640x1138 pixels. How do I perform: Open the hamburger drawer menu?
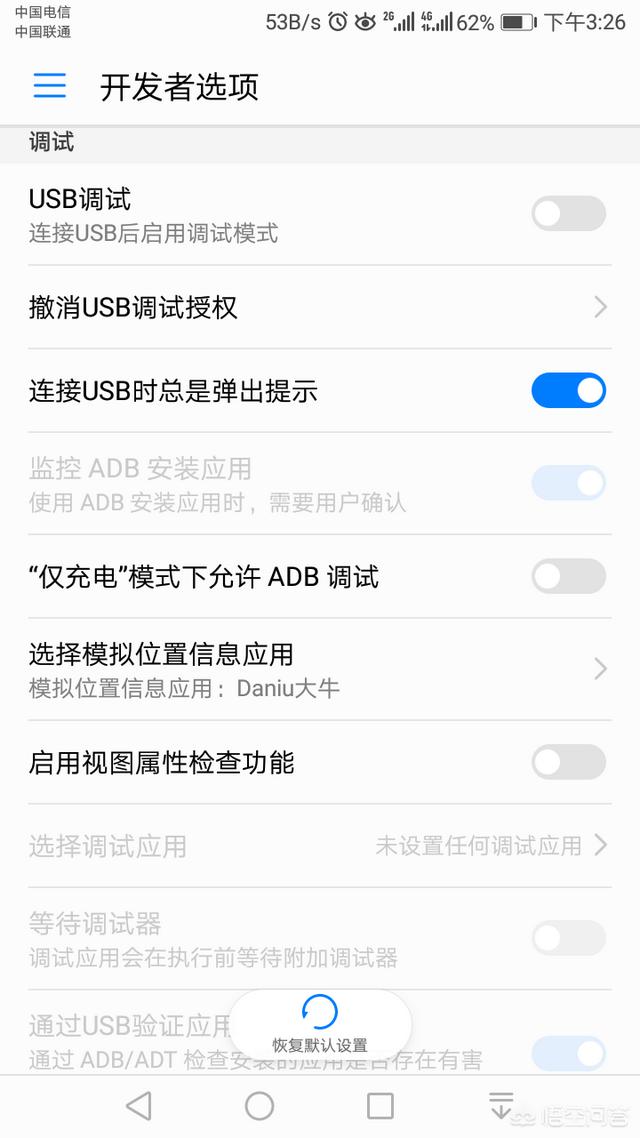coord(49,86)
